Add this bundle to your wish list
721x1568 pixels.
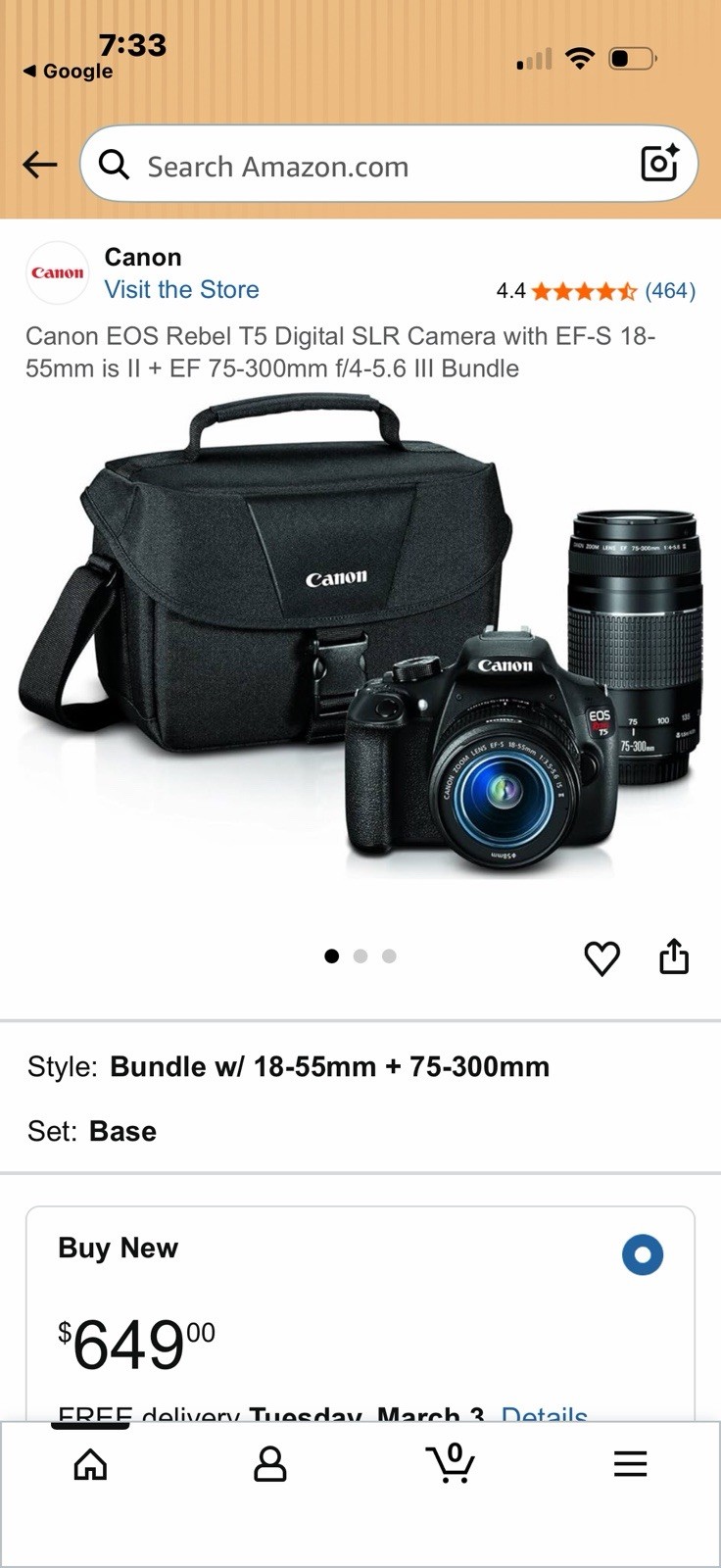[x=601, y=957]
